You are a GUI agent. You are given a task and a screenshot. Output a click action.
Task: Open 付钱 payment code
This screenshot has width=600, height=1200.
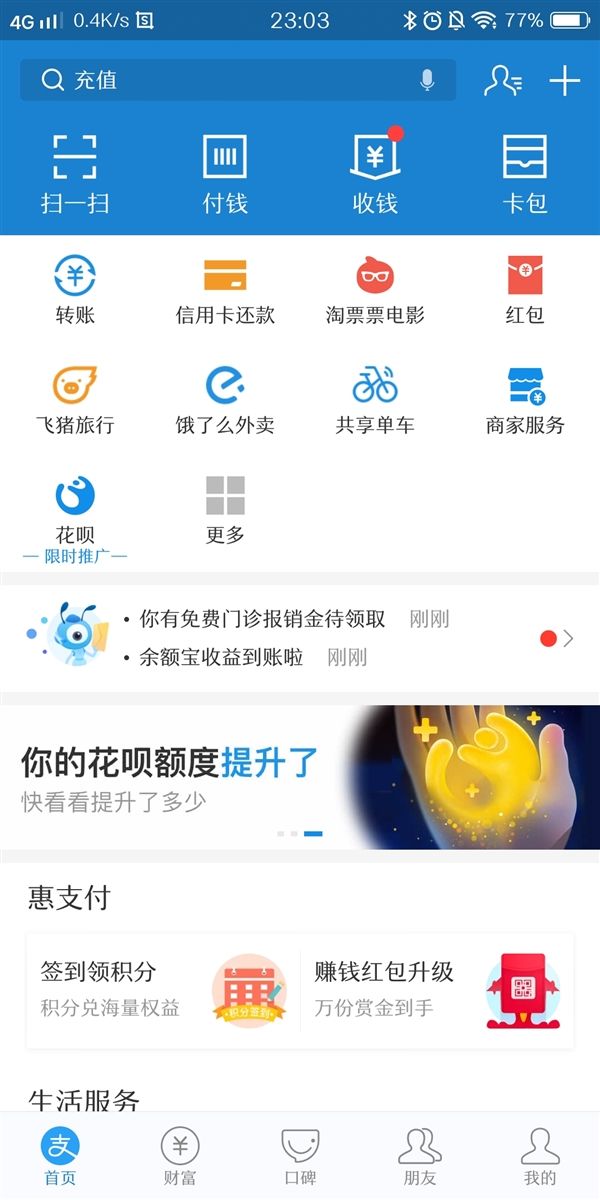coord(225,173)
